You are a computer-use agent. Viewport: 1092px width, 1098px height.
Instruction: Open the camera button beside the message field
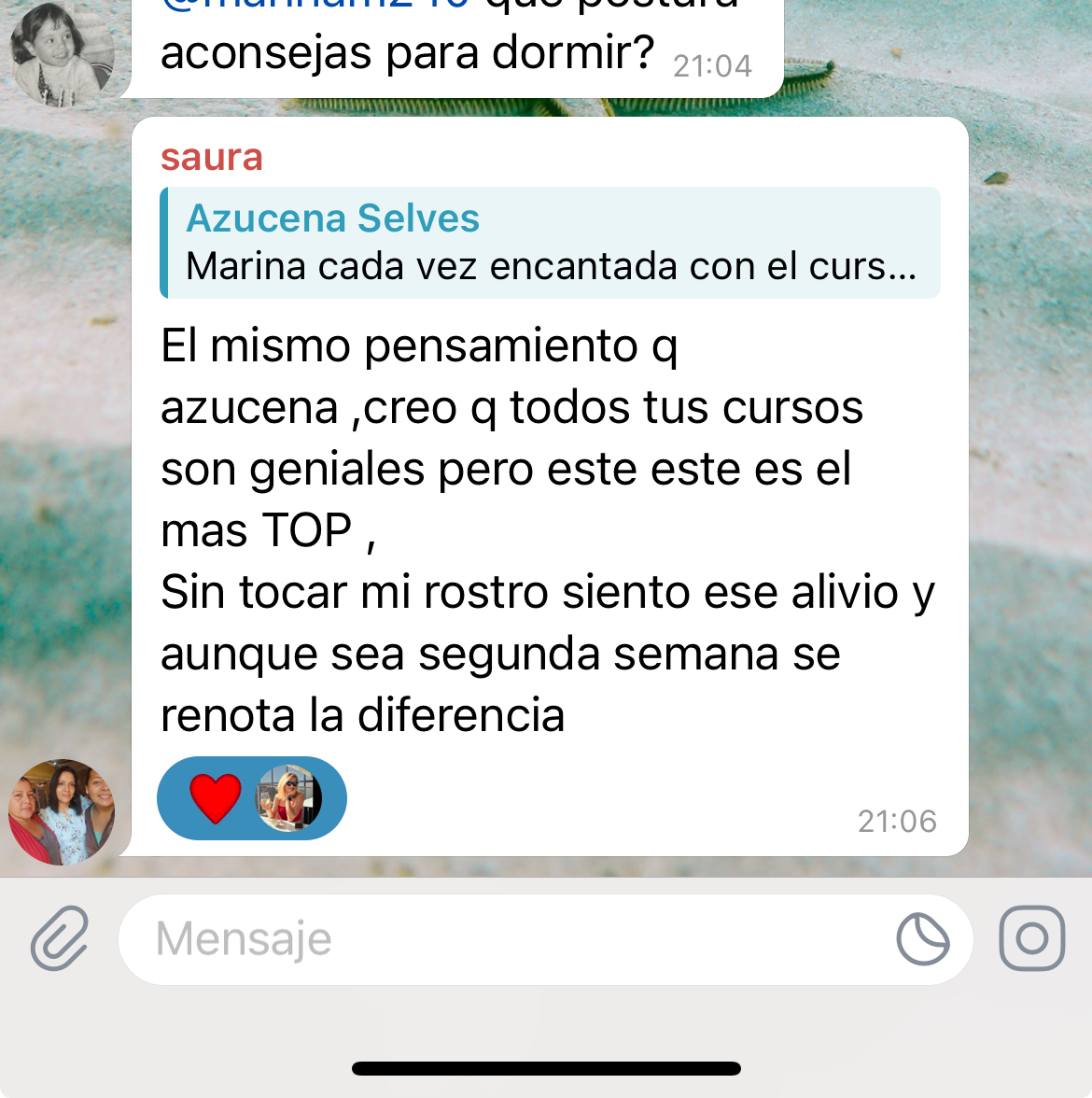pos(1031,938)
